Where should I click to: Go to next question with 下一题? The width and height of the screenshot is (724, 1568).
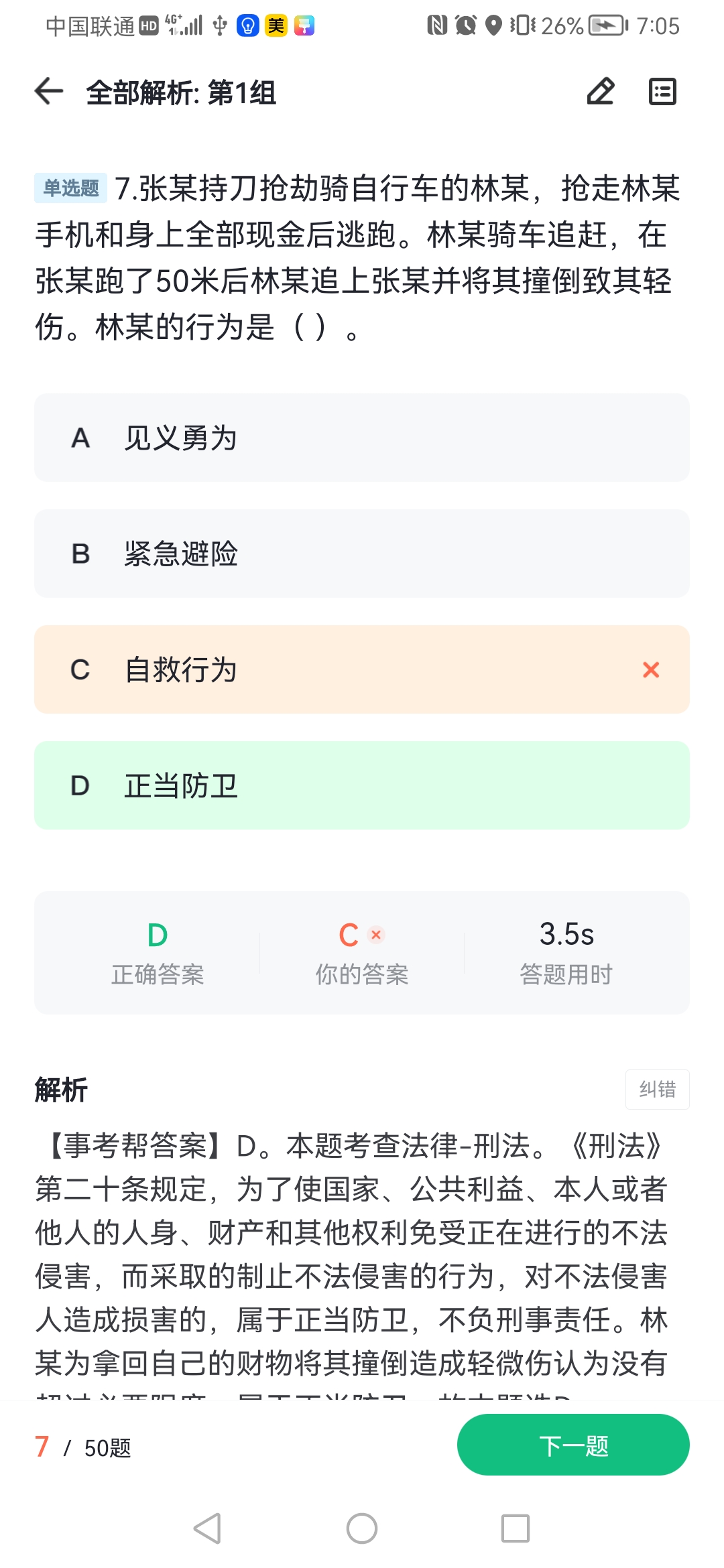[573, 1445]
